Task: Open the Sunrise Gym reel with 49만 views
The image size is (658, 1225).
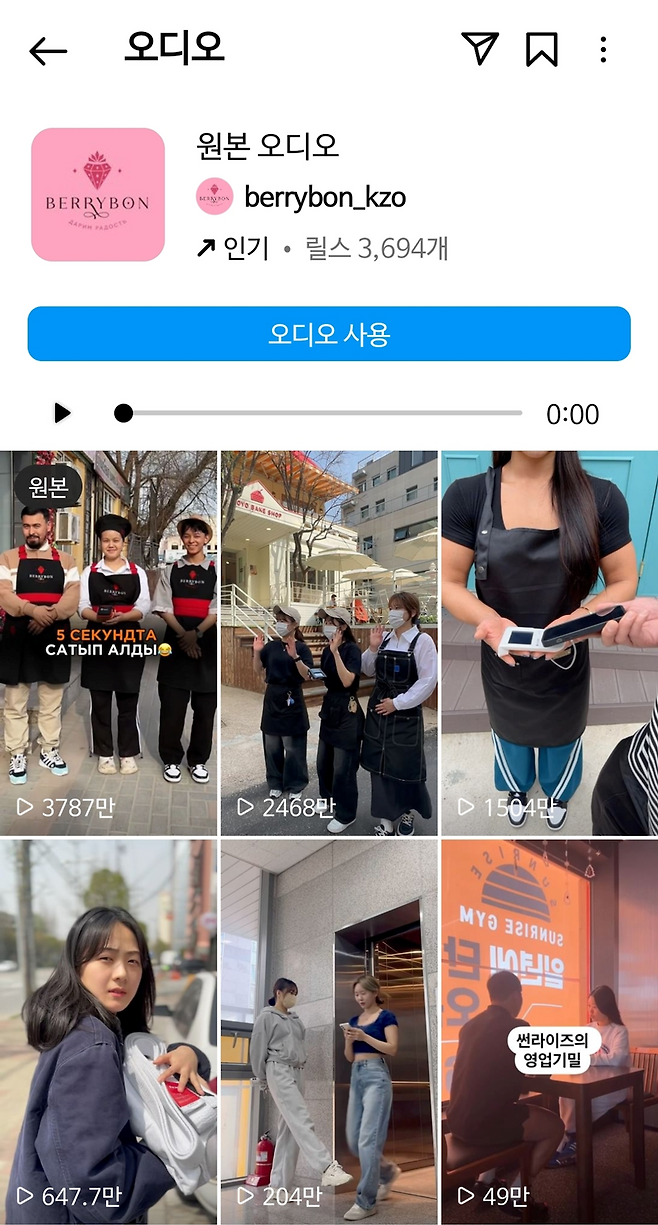Action: (x=549, y=1031)
